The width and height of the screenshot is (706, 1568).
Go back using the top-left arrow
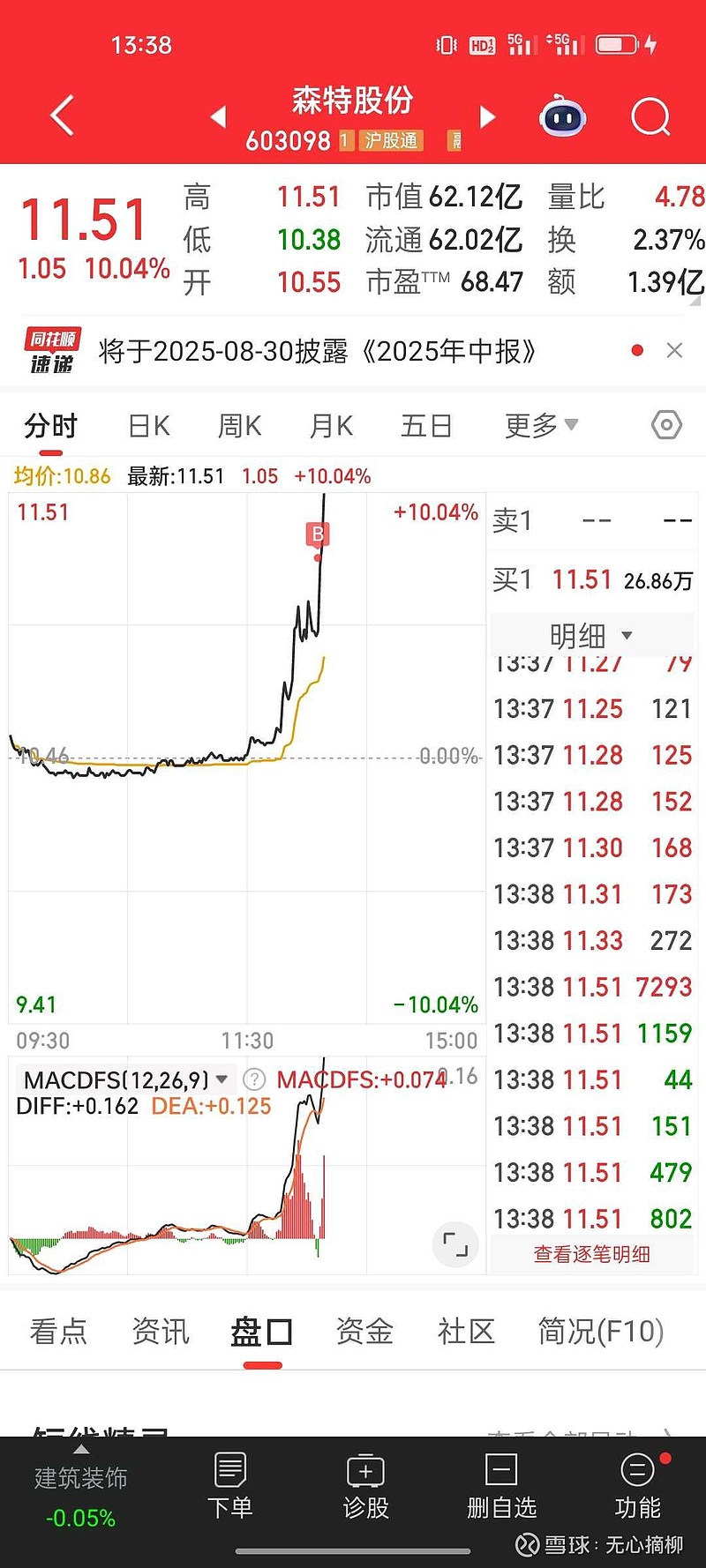click(62, 116)
